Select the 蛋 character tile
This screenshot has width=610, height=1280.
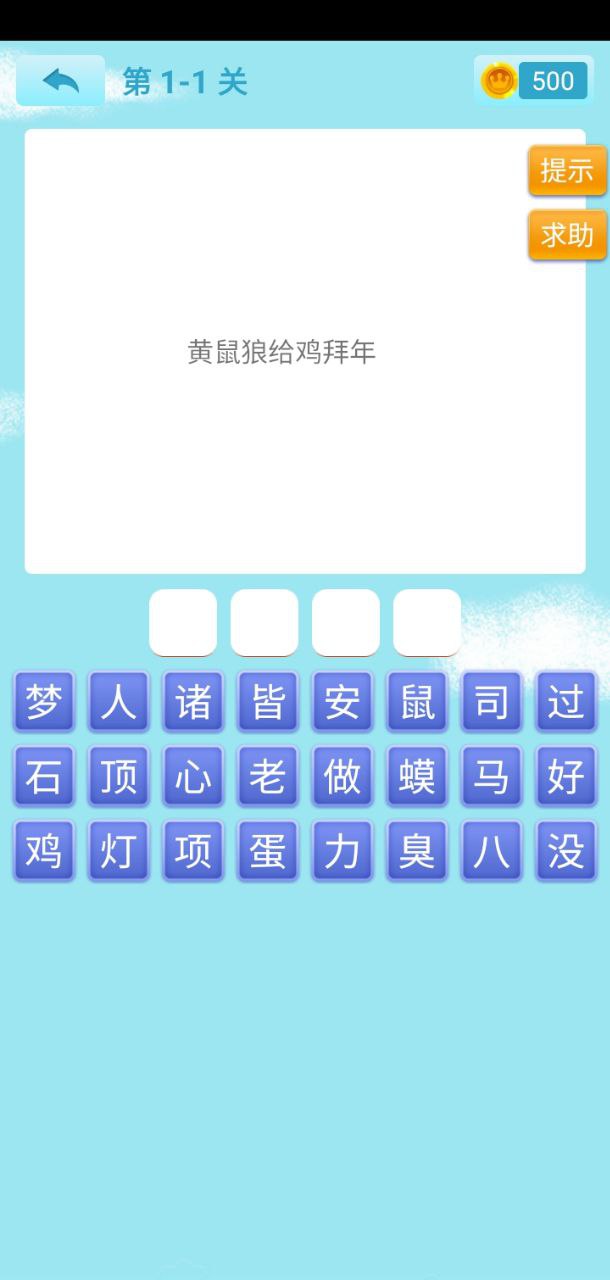(x=267, y=851)
